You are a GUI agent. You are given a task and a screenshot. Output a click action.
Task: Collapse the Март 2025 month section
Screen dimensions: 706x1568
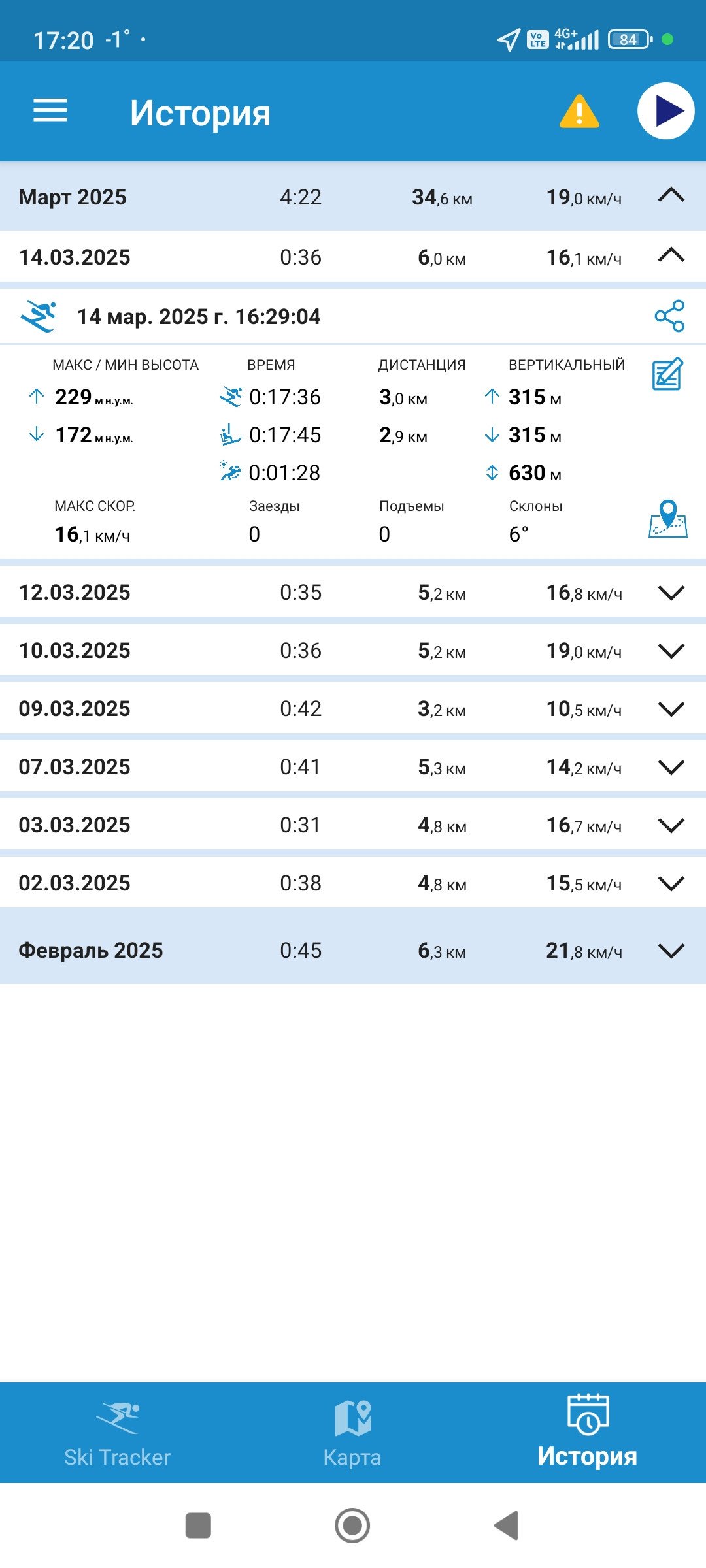pos(671,195)
